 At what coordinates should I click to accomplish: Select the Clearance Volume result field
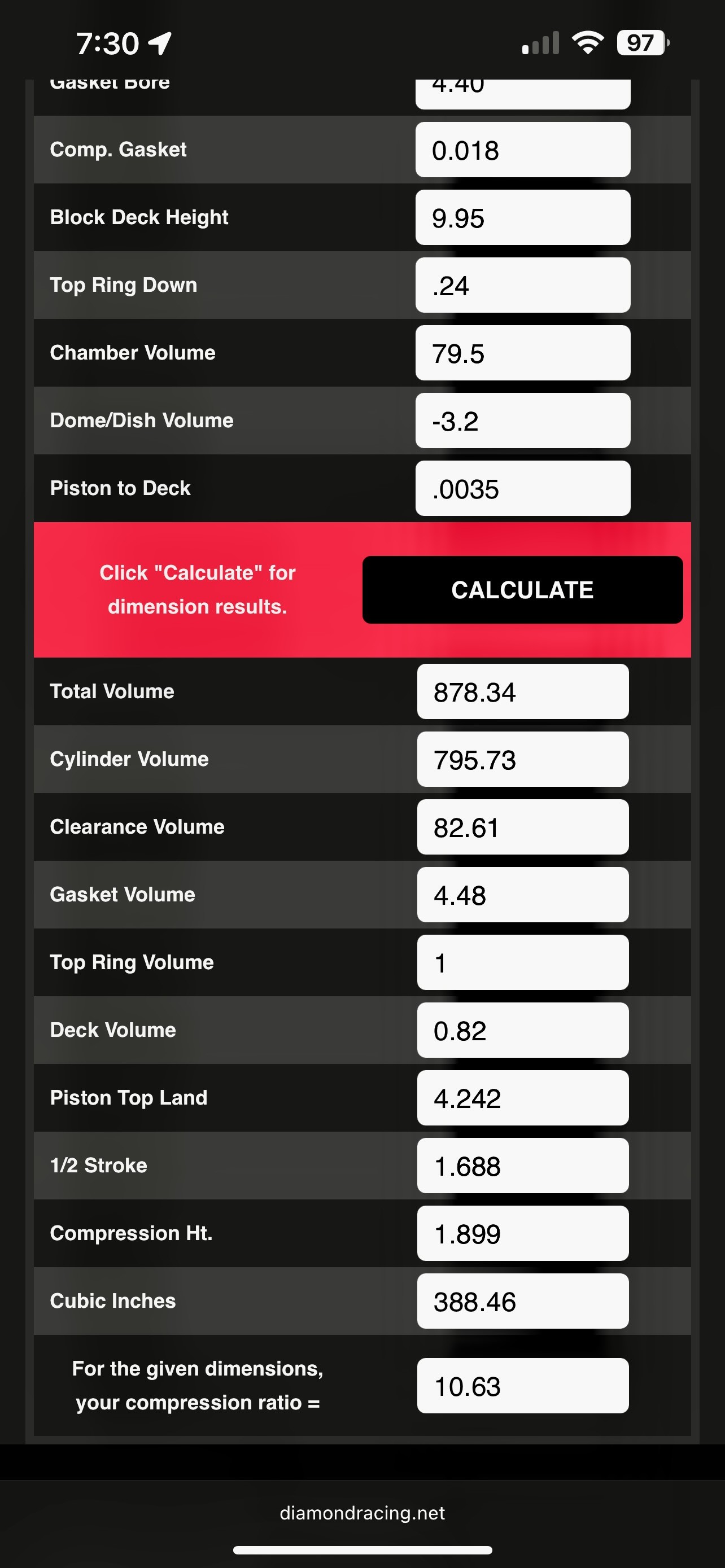point(522,826)
